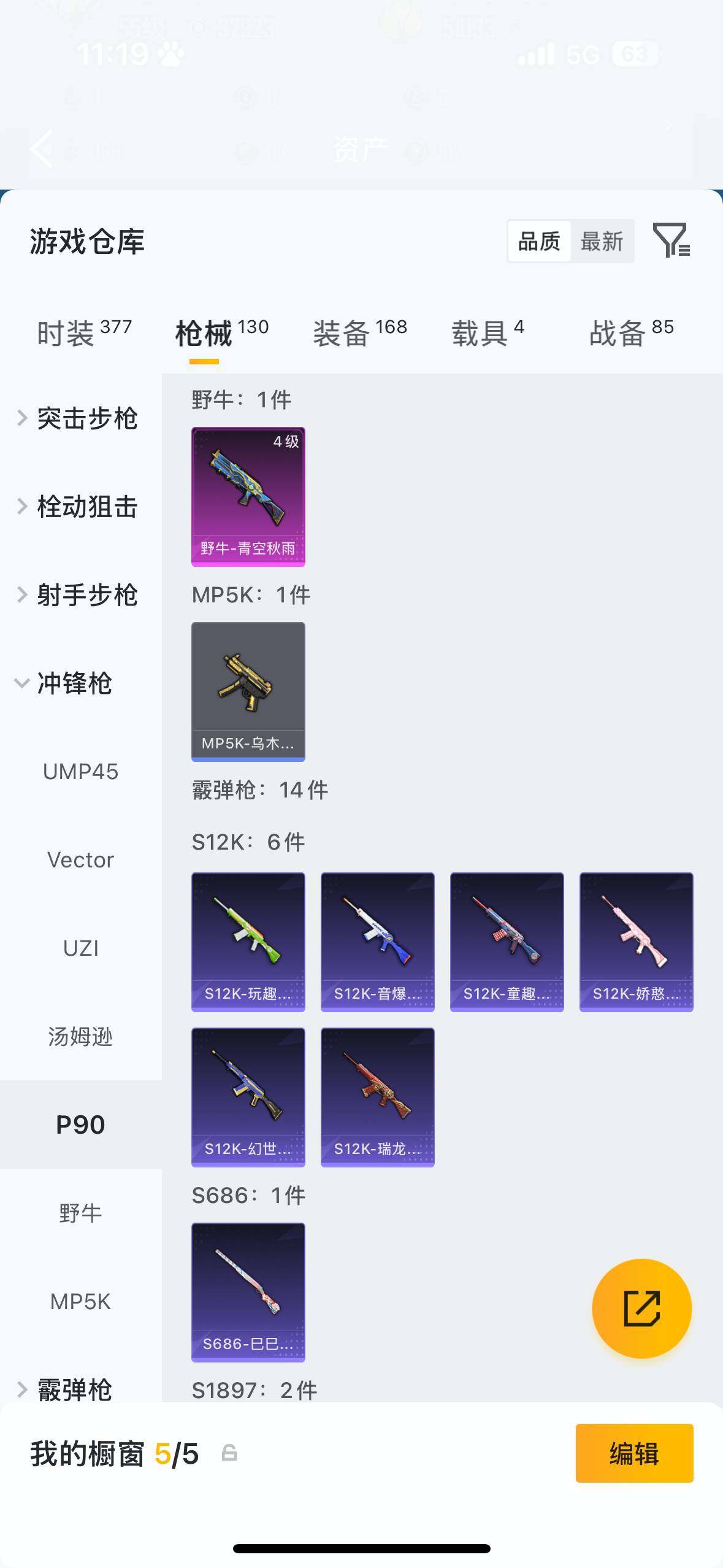Open the 野牛-青空秋雨 weapon card
Image resolution: width=723 pixels, height=1568 pixels.
coord(247,497)
